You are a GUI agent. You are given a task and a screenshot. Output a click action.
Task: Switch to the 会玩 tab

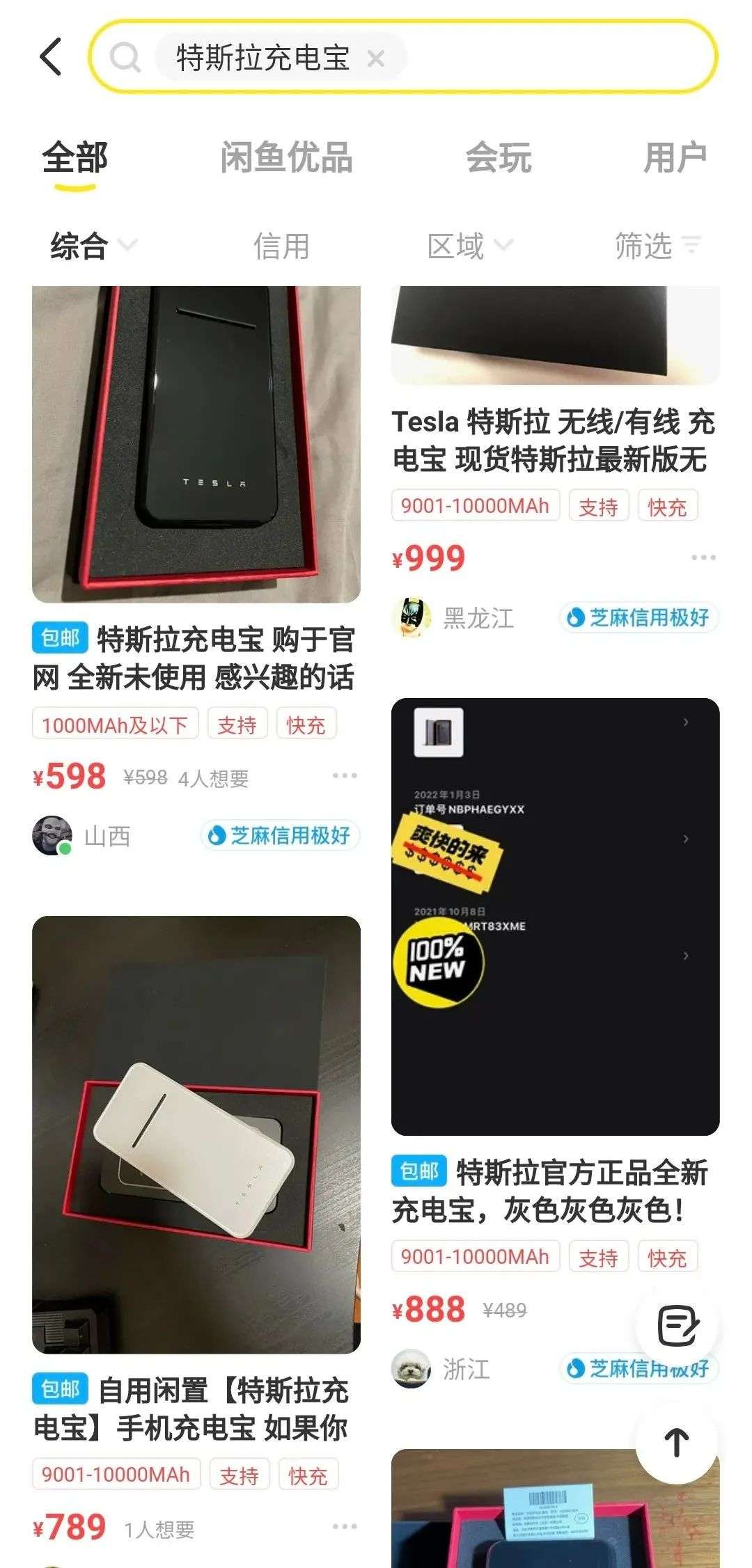click(499, 157)
